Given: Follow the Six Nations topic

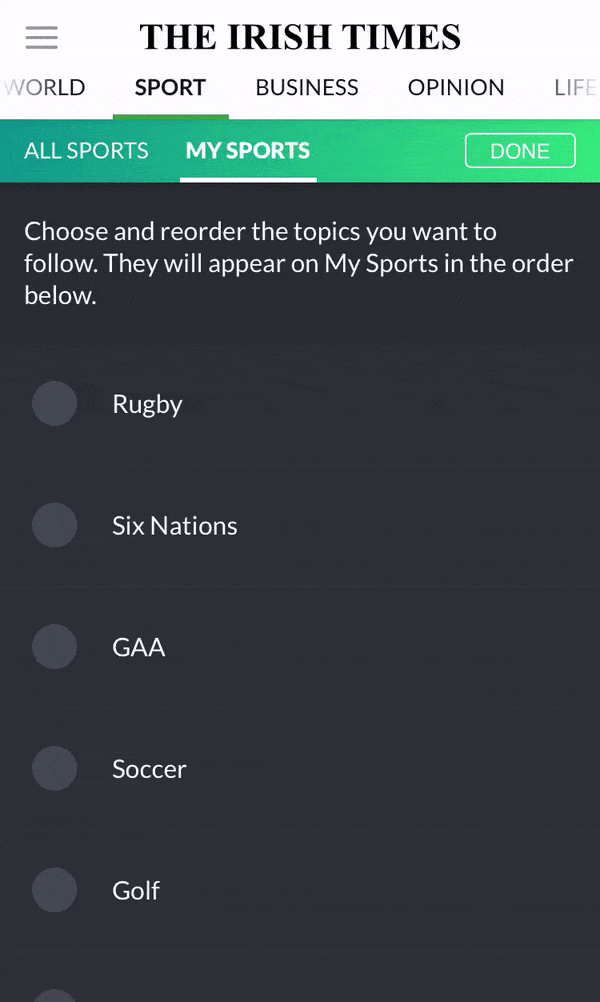Looking at the screenshot, I should pos(54,525).
